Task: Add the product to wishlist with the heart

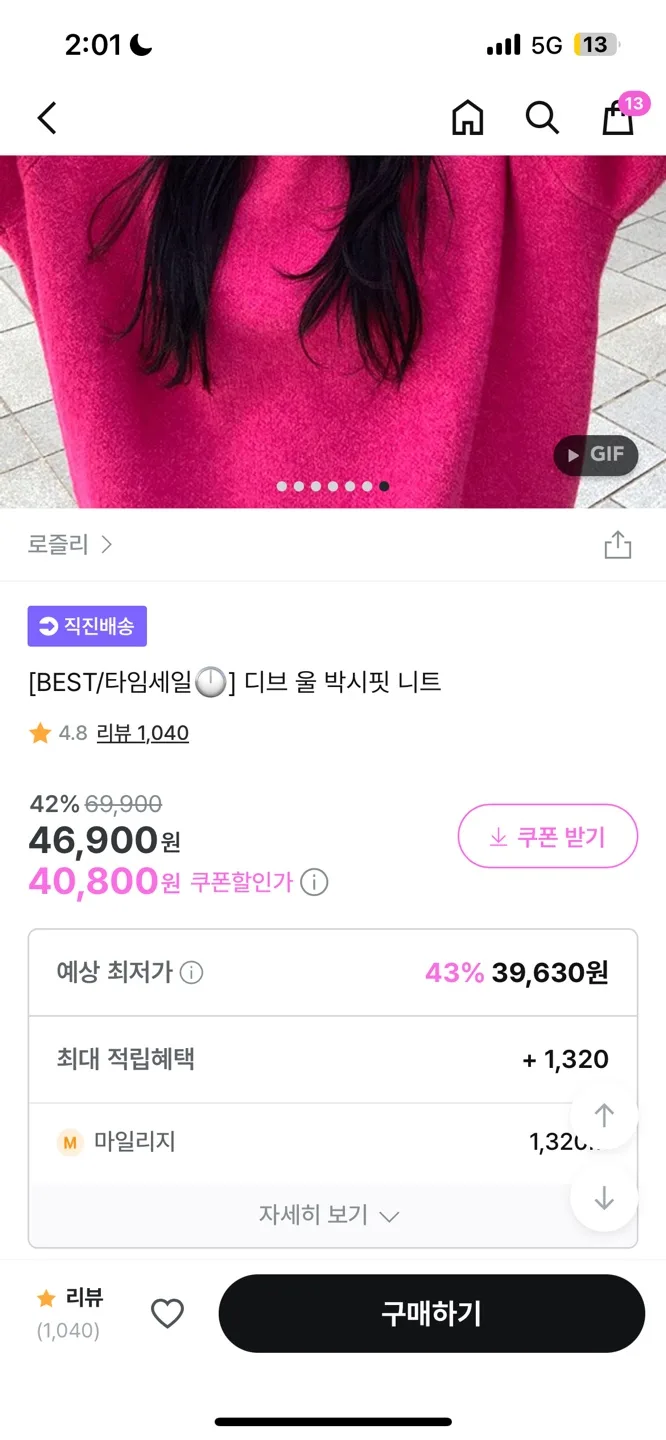Action: click(167, 1313)
